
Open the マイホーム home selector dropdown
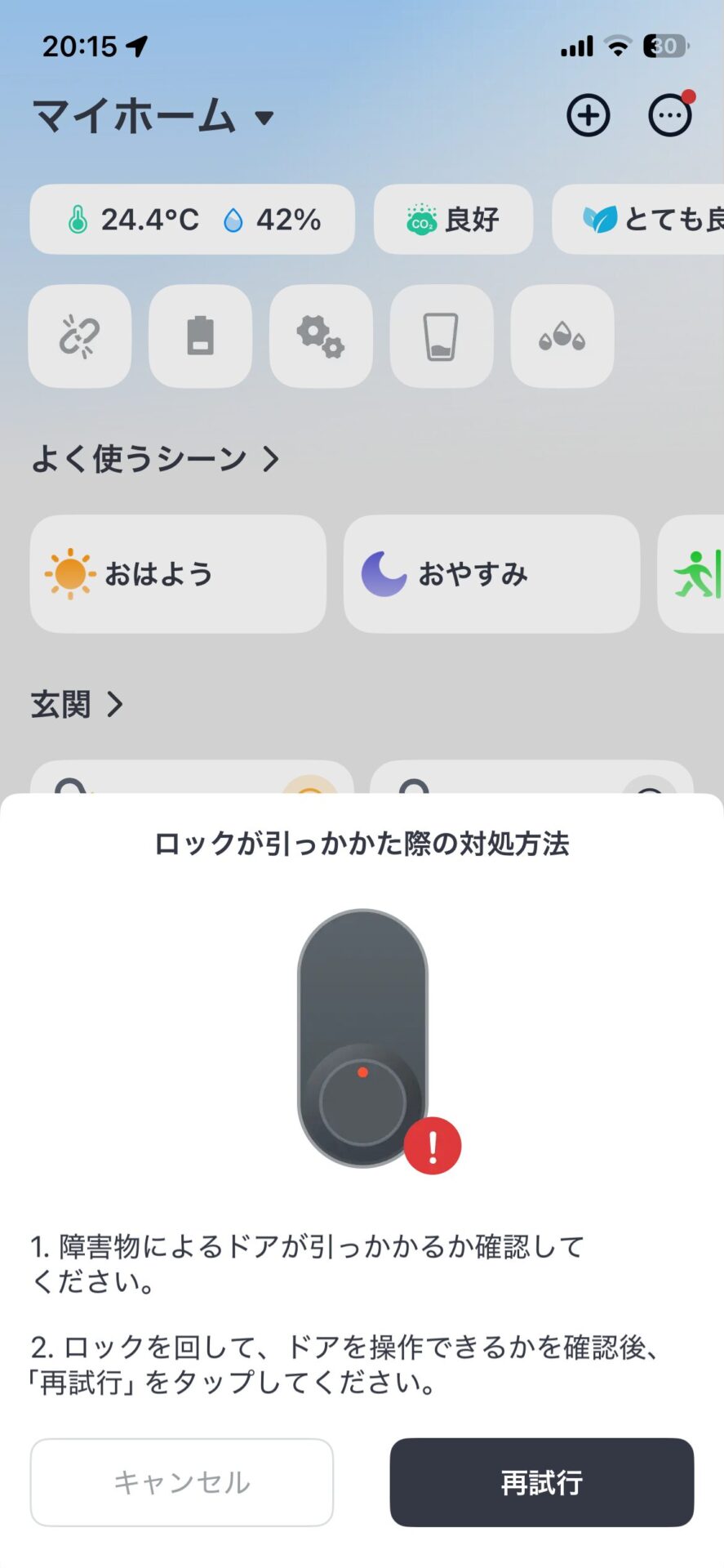click(153, 117)
